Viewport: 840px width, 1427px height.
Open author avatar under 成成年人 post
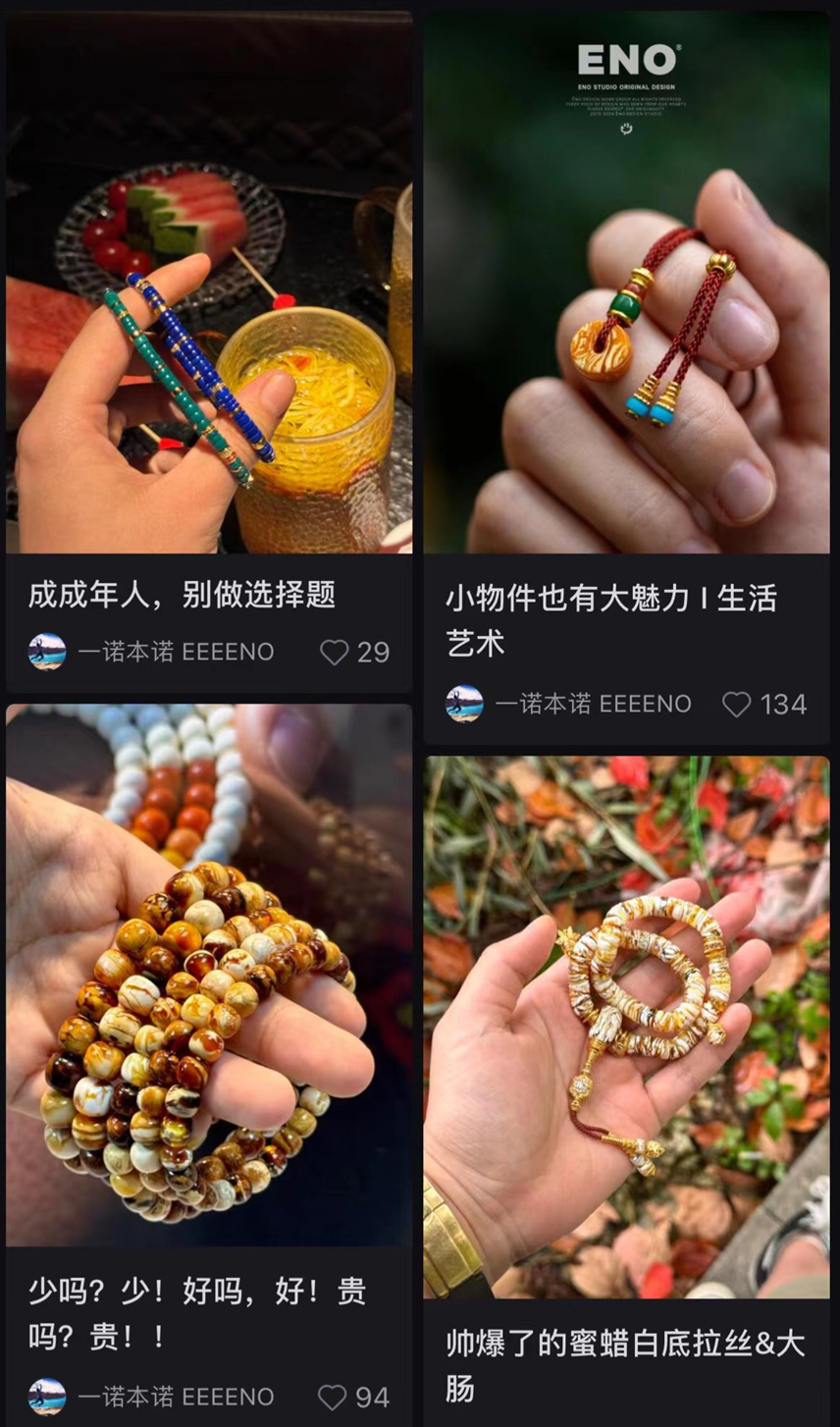(x=47, y=653)
